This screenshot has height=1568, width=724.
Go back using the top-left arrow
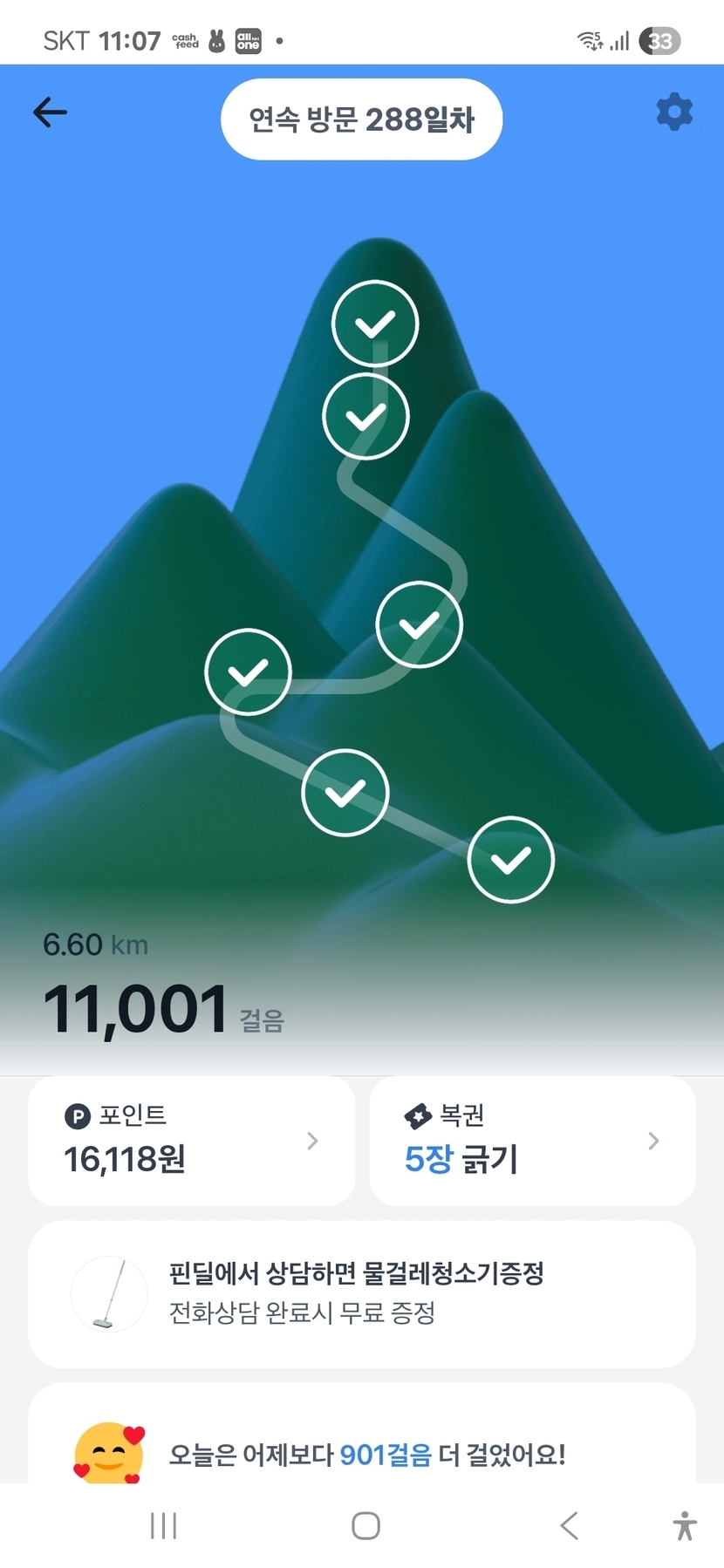pyautogui.click(x=50, y=112)
